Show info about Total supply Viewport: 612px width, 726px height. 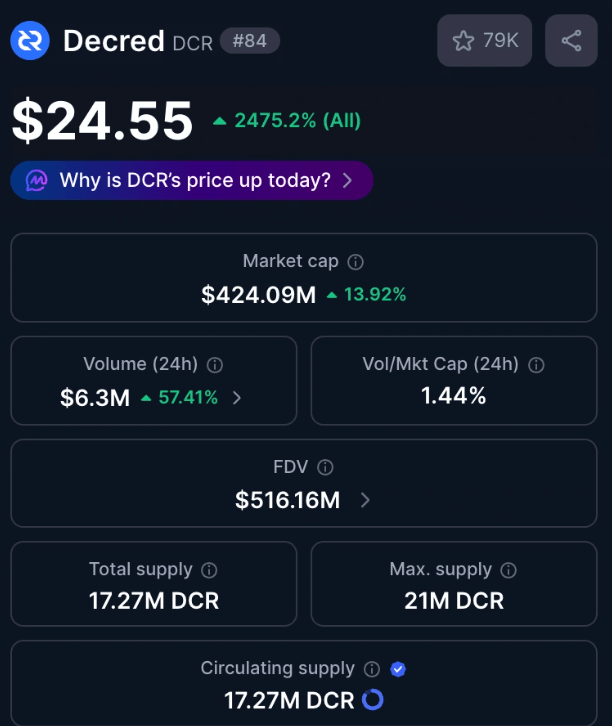click(209, 570)
